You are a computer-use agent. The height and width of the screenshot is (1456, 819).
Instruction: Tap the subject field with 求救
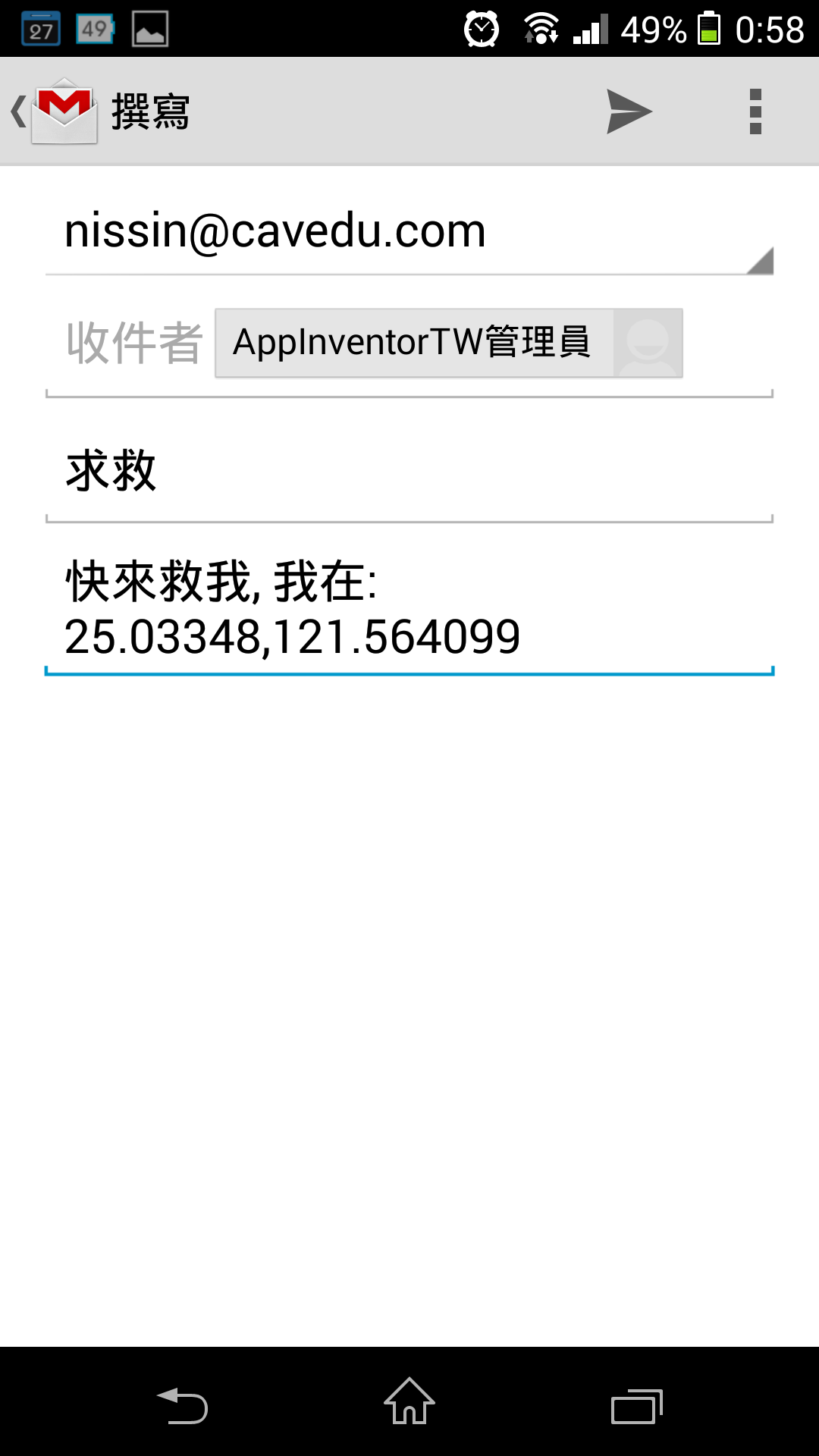409,472
